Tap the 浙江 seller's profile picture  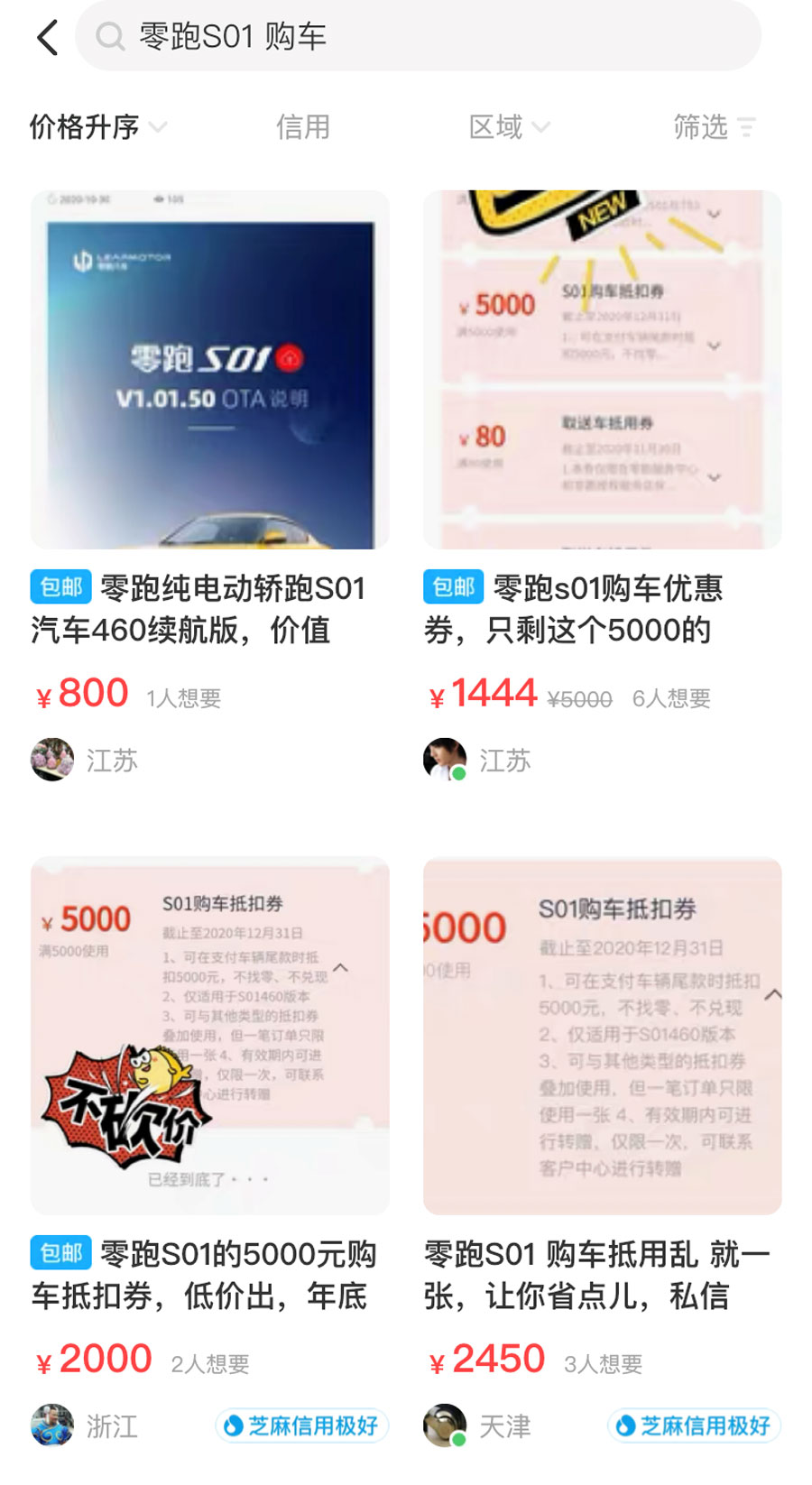(x=51, y=1426)
